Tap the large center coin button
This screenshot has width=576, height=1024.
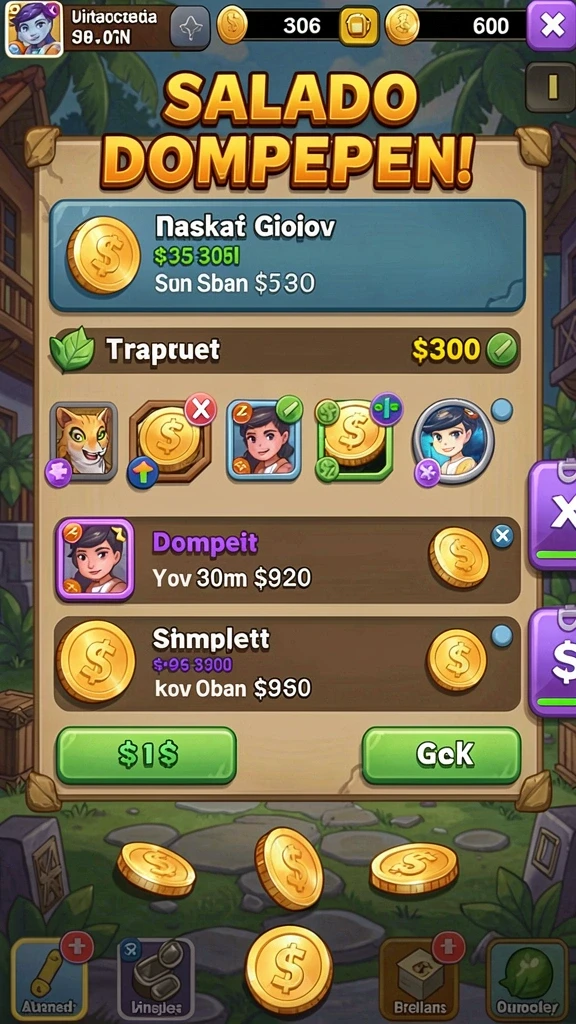click(289, 969)
